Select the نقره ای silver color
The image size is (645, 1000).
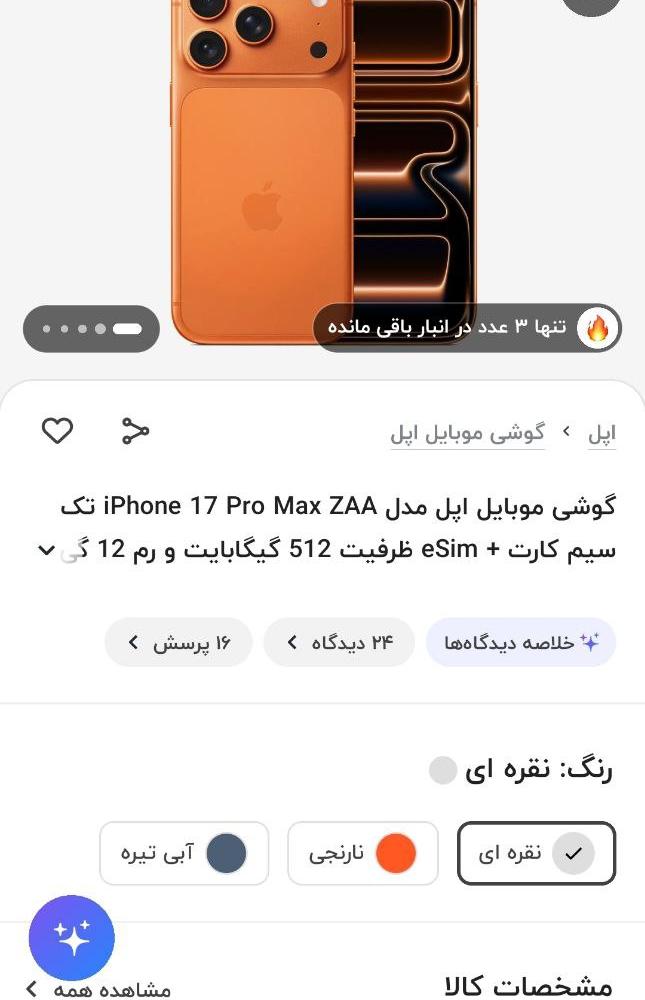536,853
